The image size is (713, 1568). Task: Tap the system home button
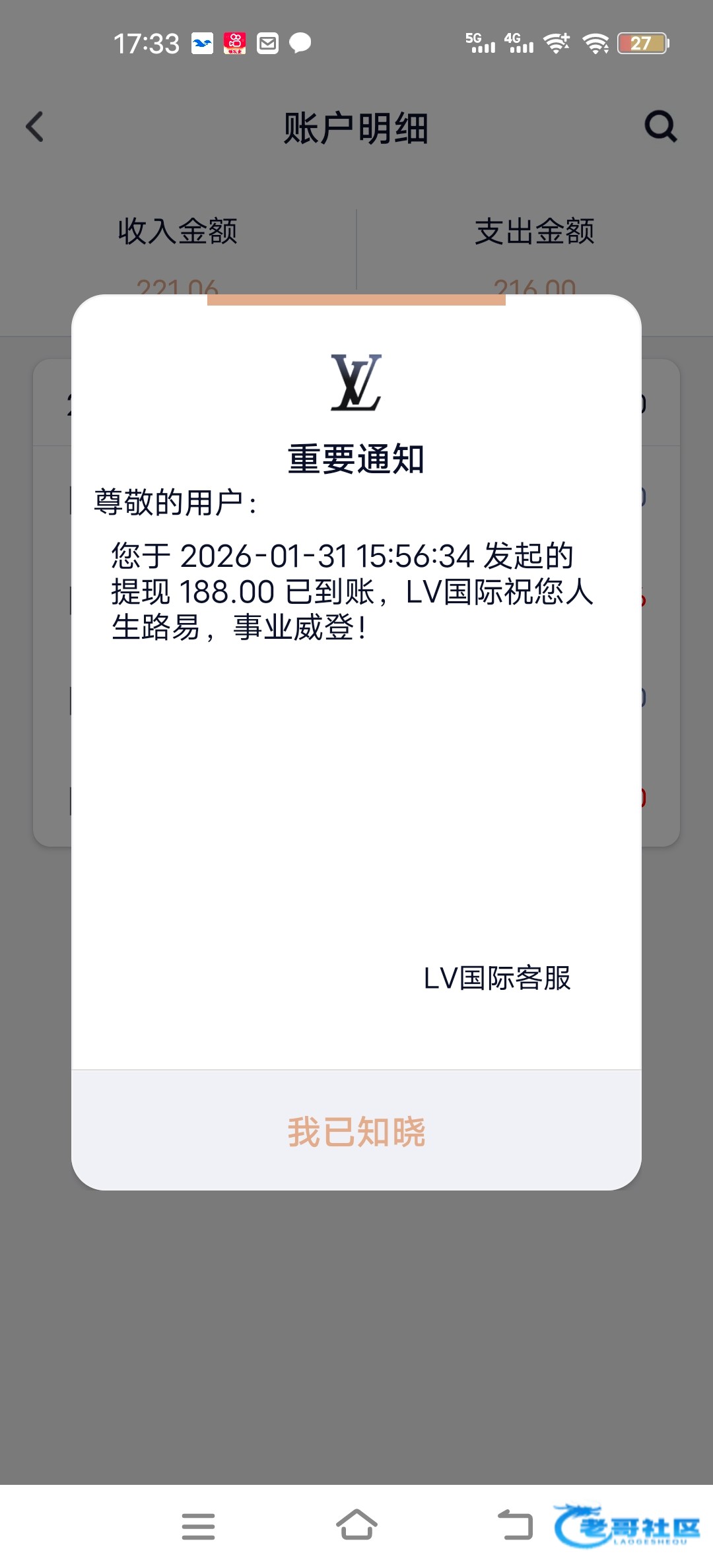(356, 1525)
